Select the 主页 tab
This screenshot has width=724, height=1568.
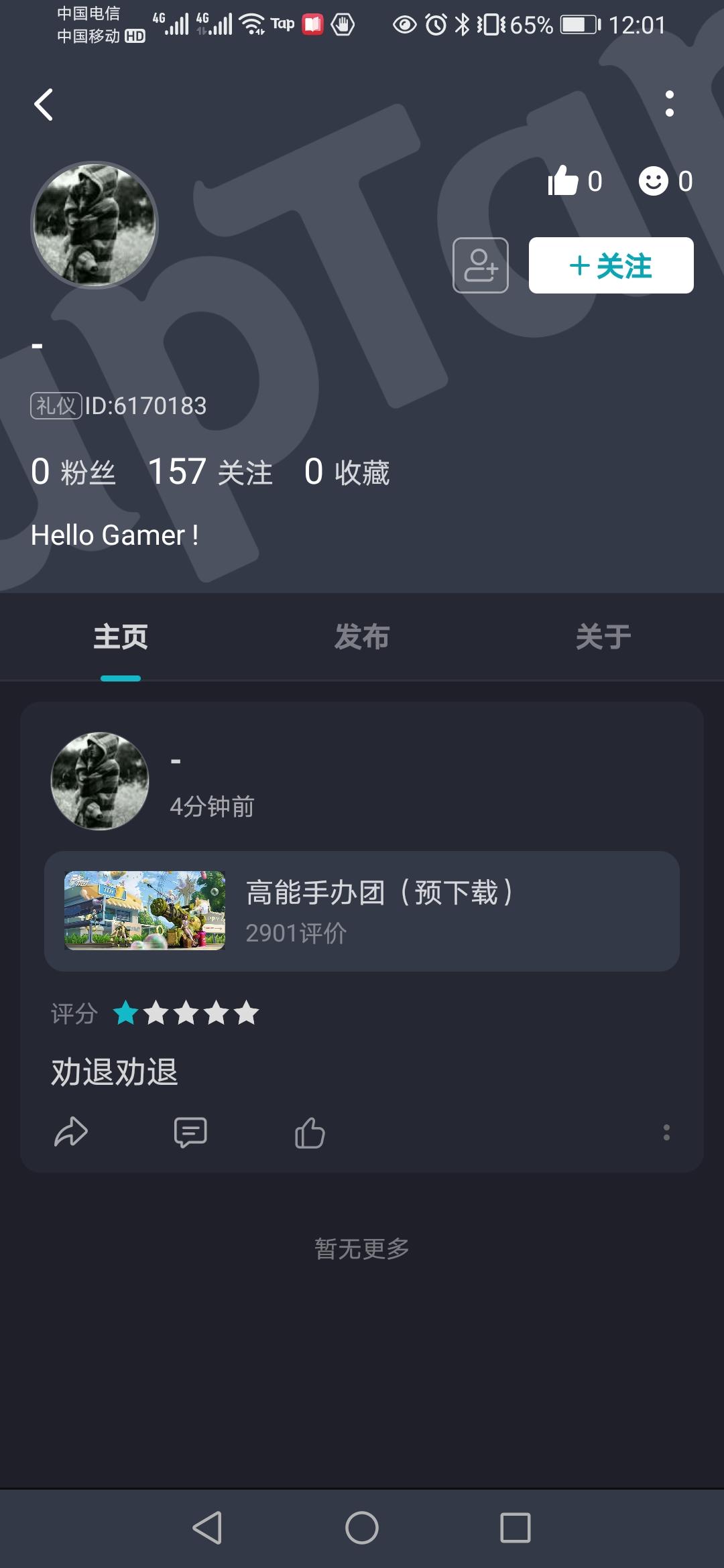click(121, 637)
